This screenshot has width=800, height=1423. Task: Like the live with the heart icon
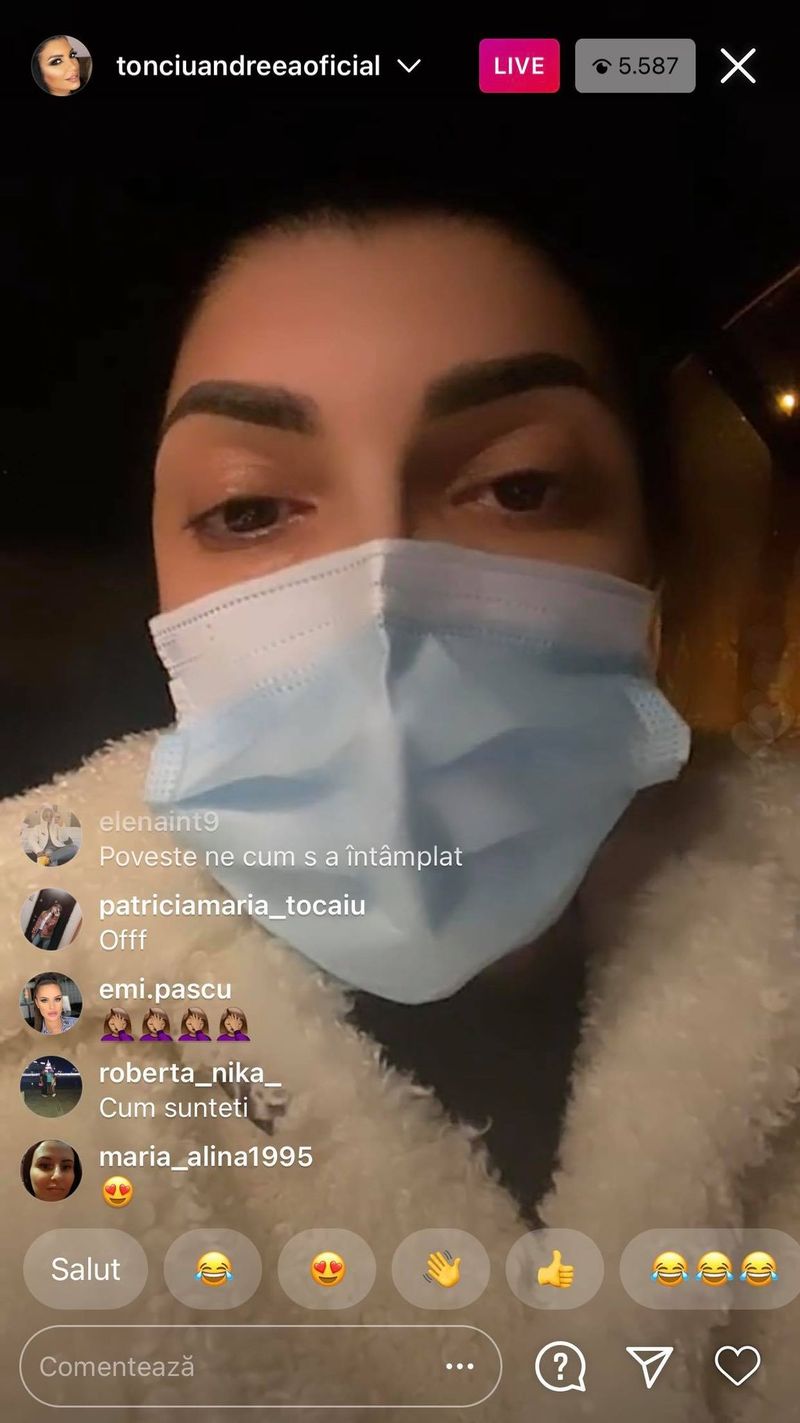(737, 1366)
